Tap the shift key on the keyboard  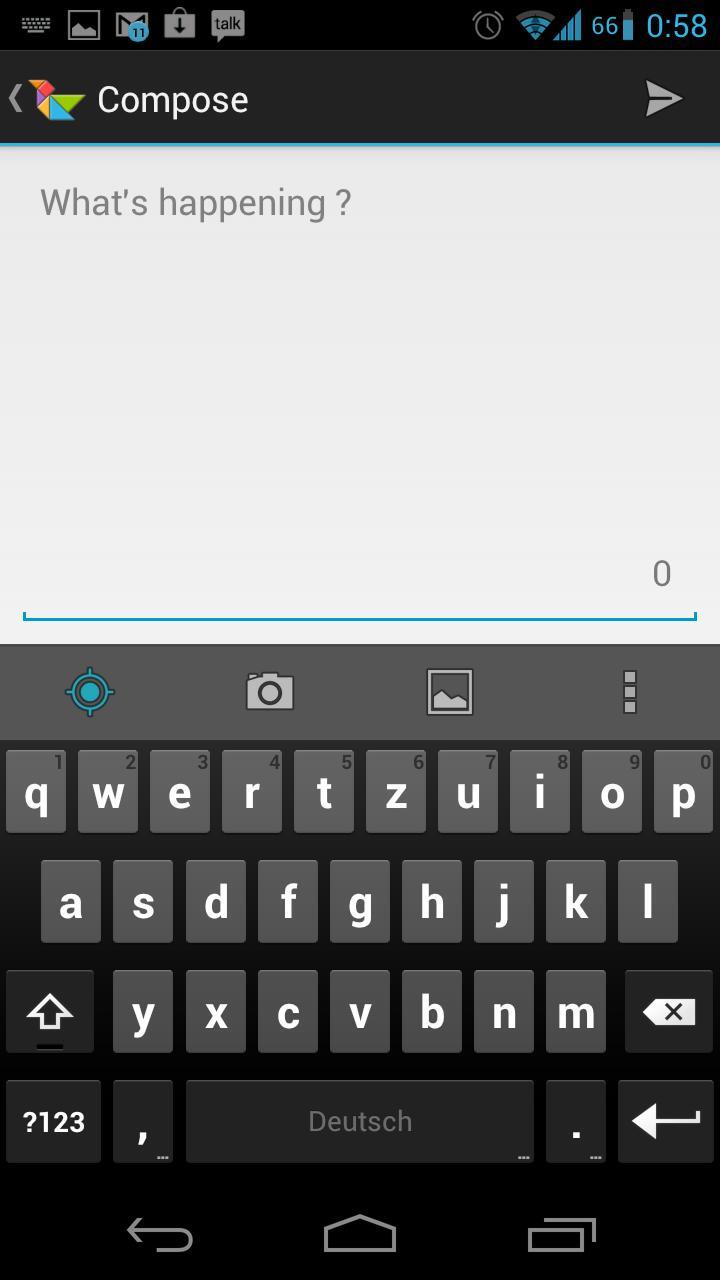tap(50, 1012)
